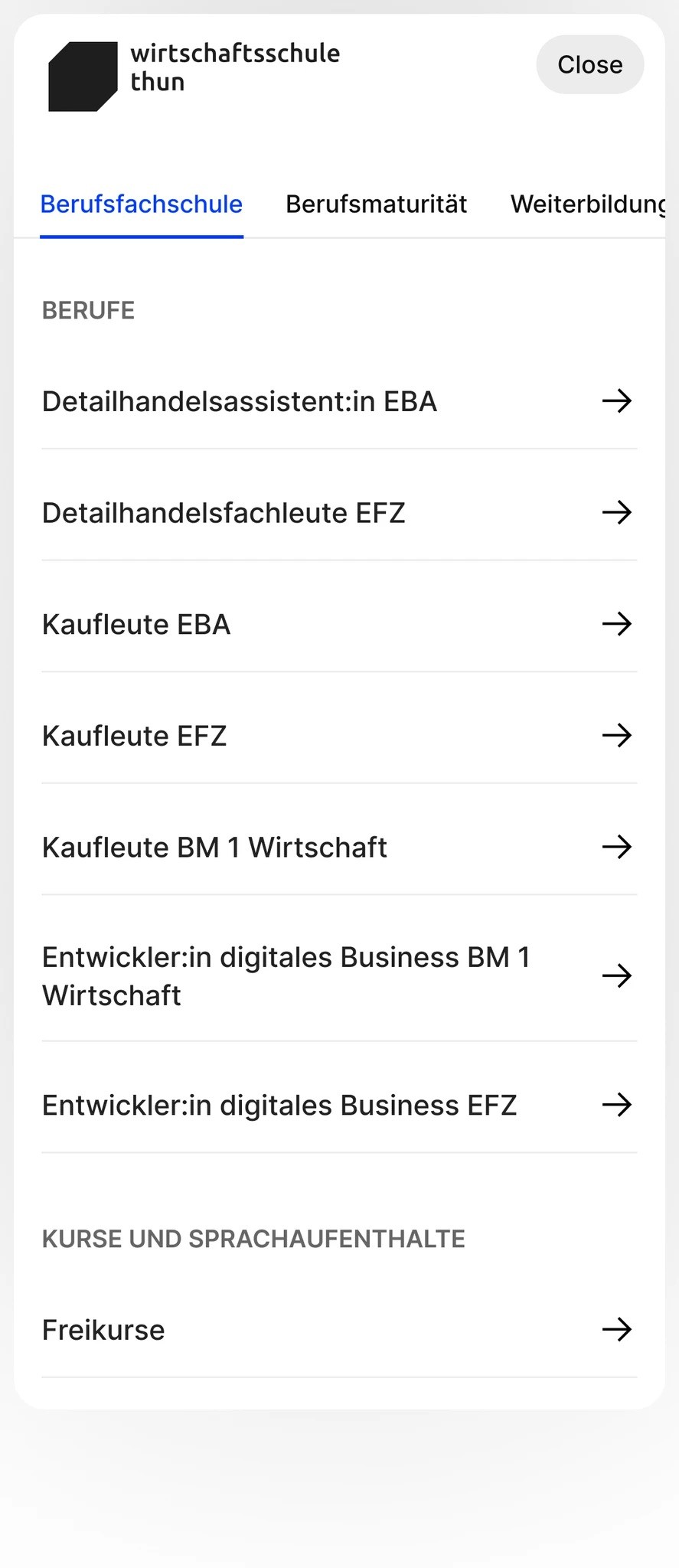Switch to the Berufsmaturität tab
Screen dimensions: 679x1568
point(376,204)
